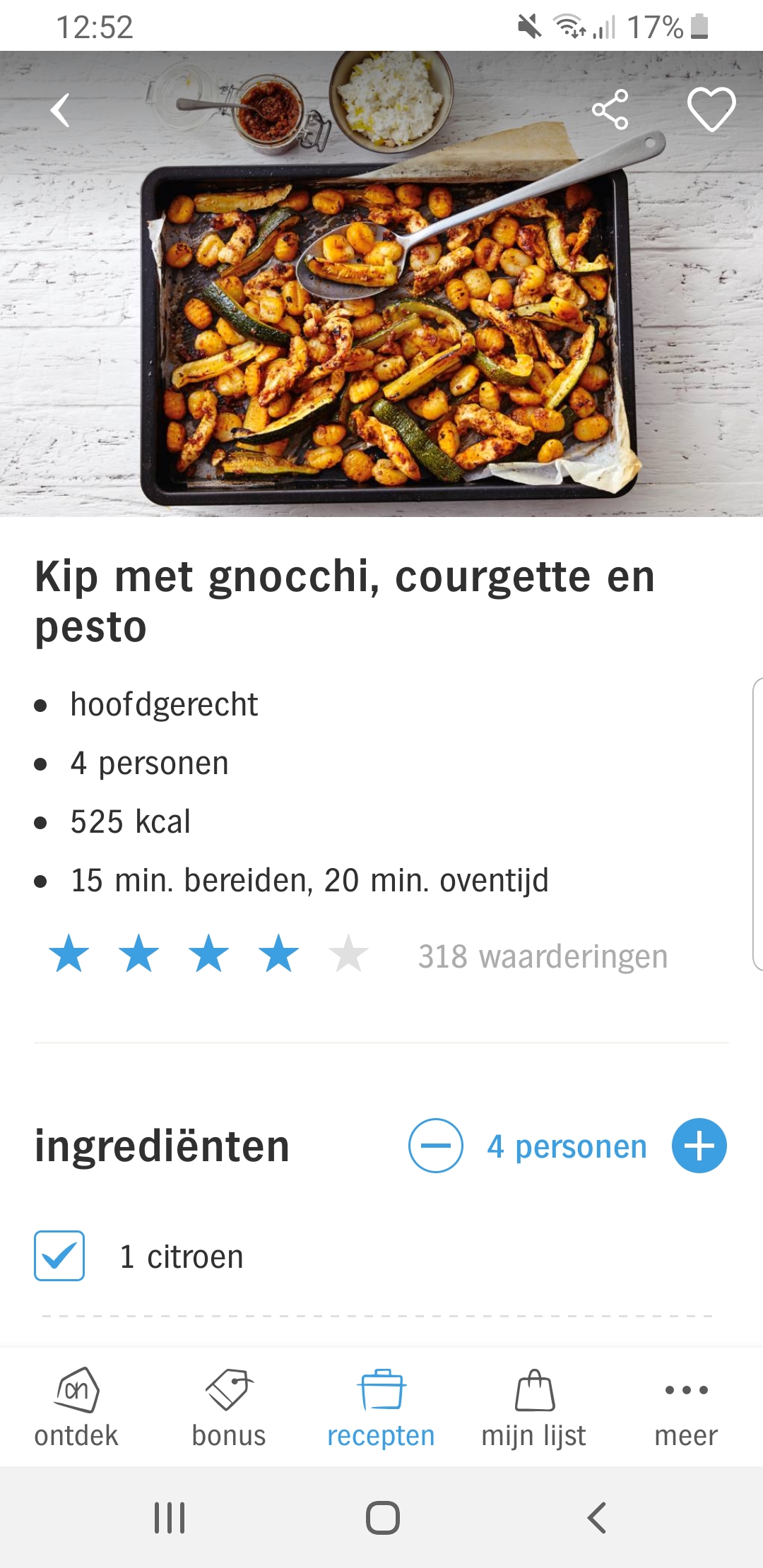Open the system recent apps view

tap(170, 1517)
